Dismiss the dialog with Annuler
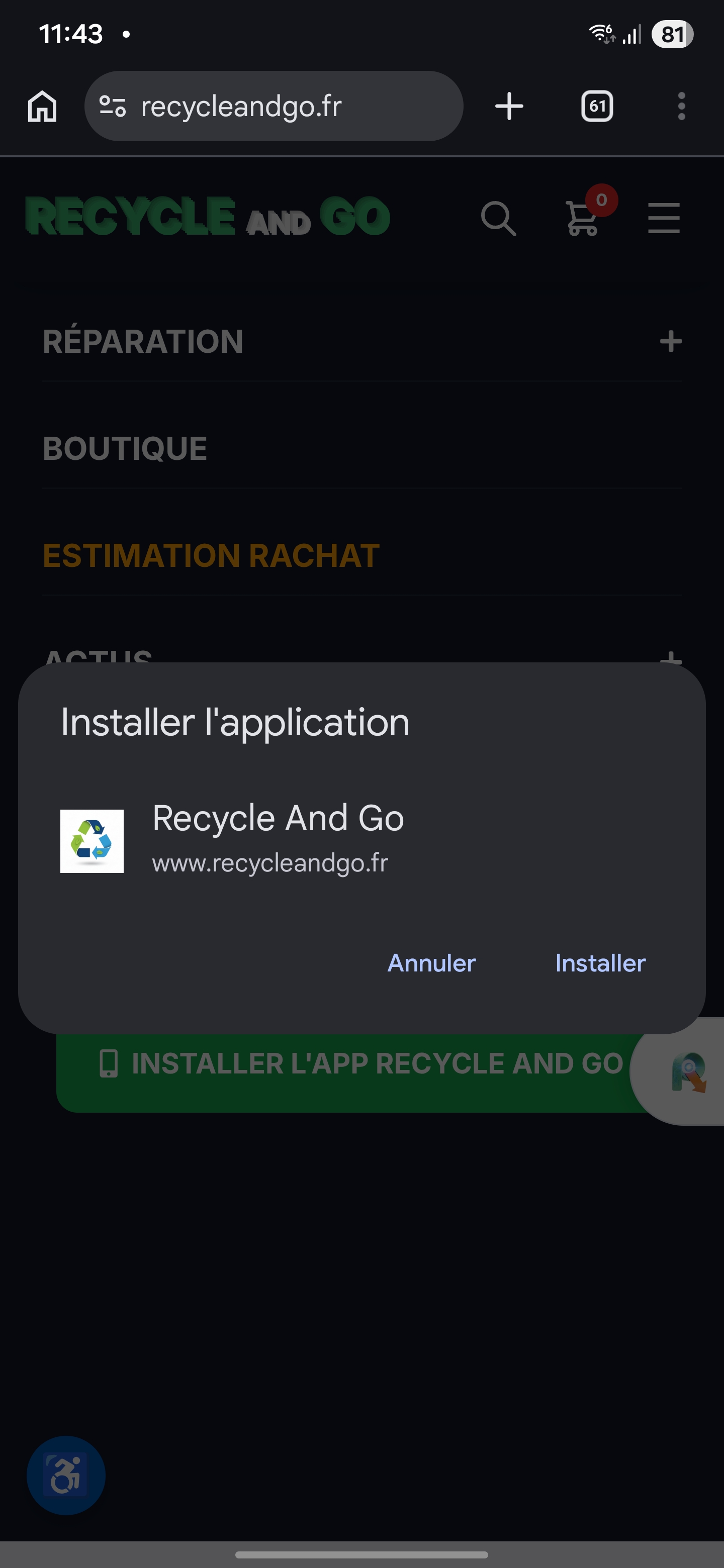Screen dimensions: 724x1568 (431, 962)
